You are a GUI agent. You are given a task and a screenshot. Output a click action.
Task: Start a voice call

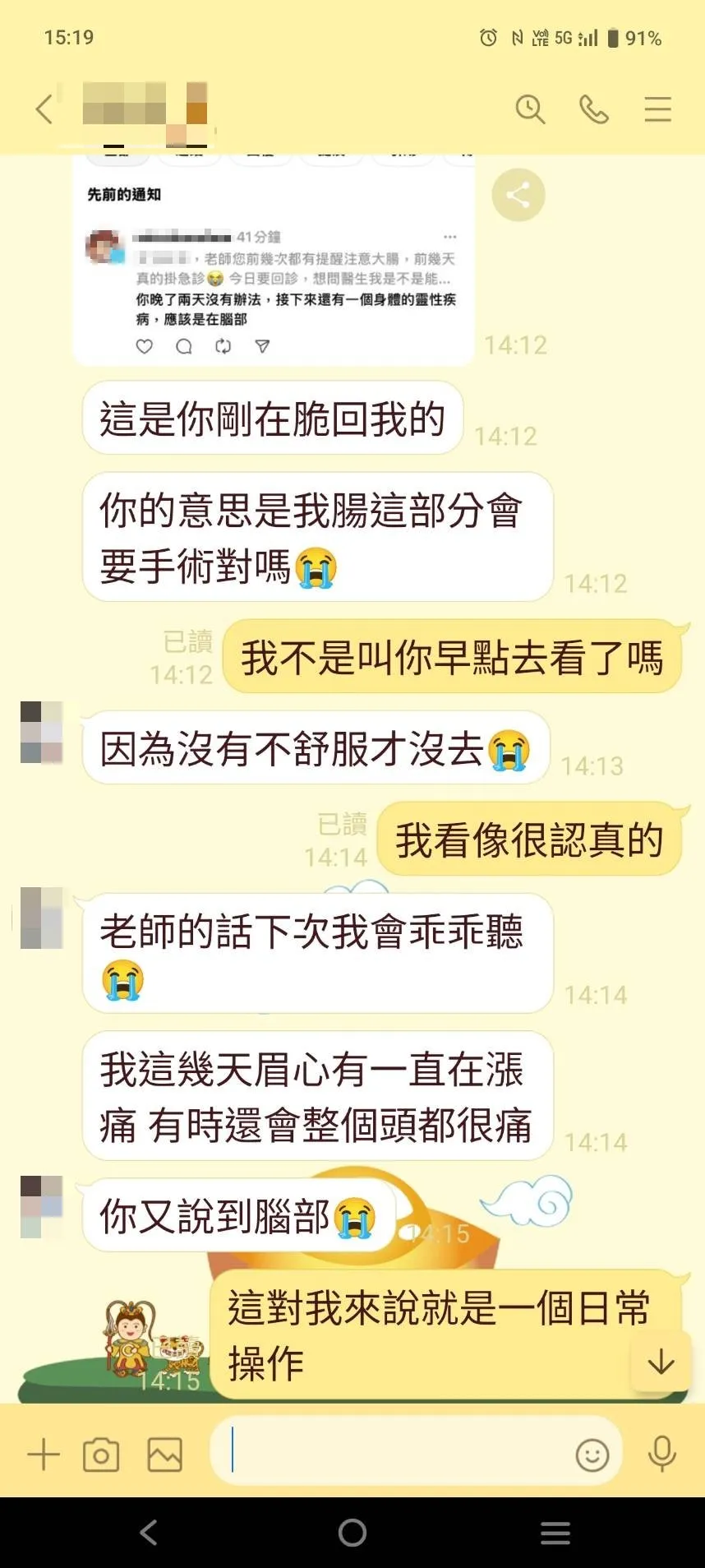point(593,109)
